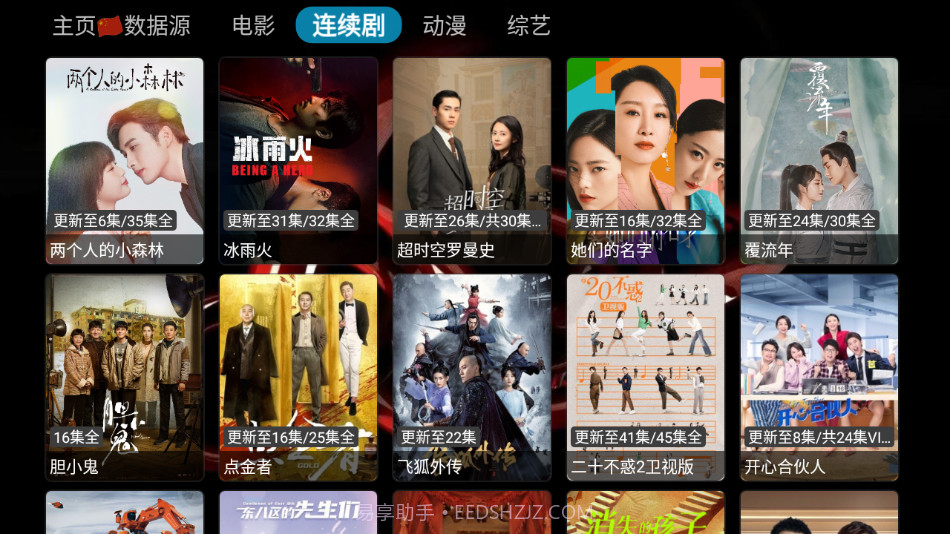Tap the 点金者 poster card
Screen dimensions: 950x534
click(298, 377)
